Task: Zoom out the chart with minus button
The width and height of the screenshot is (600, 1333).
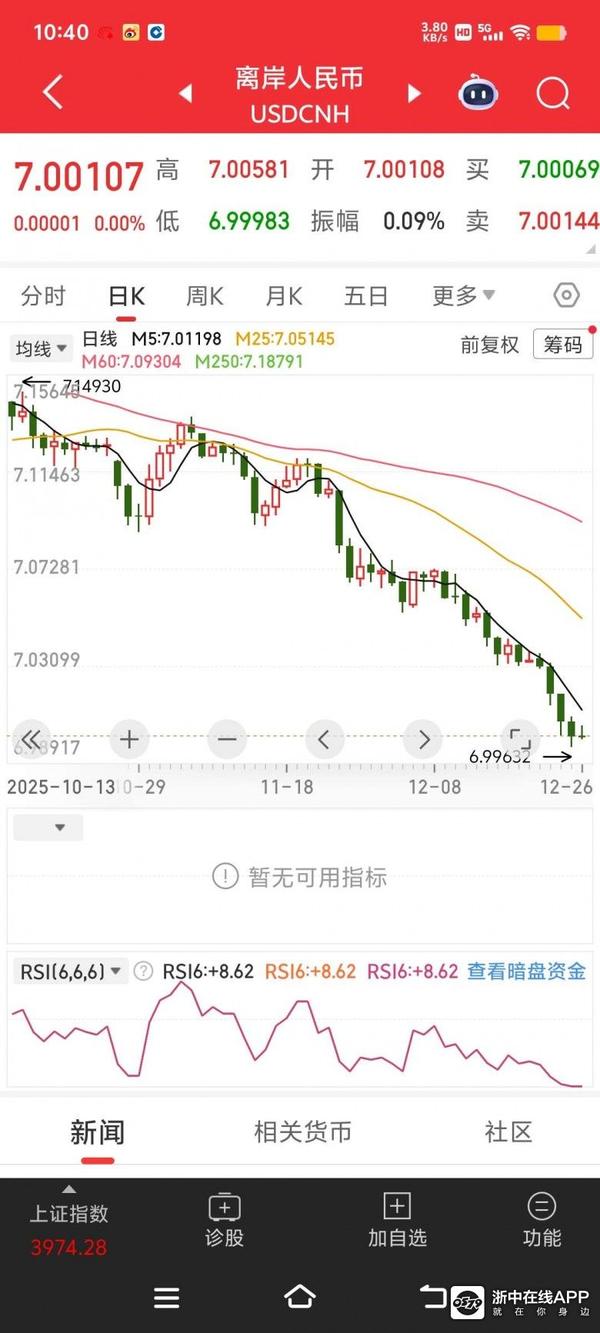Action: click(x=227, y=740)
